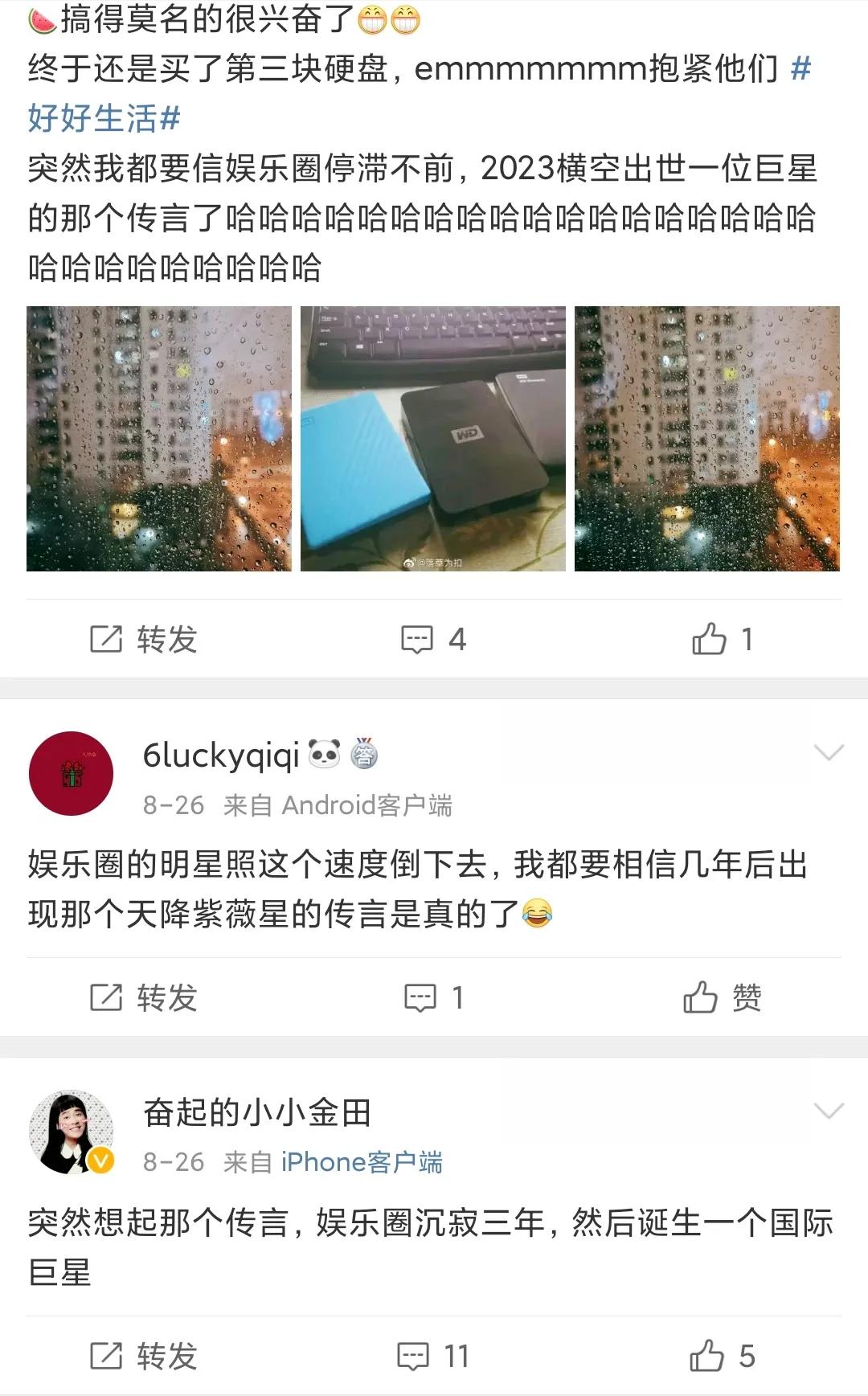Collapse 6luckyqiqi's post via the down chevron
Image resolution: width=868 pixels, height=1396 pixels.
point(829,752)
